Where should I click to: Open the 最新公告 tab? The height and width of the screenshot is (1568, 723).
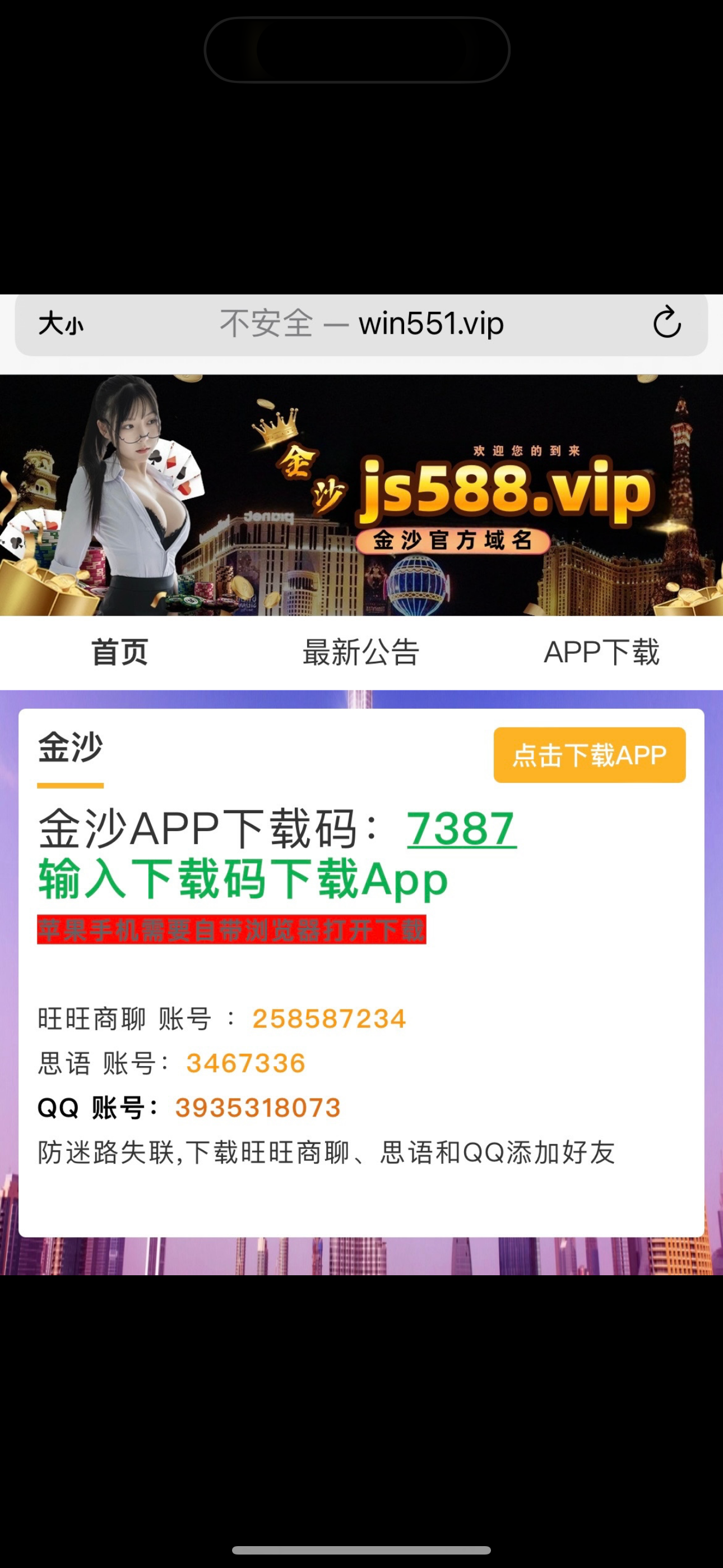tap(361, 652)
